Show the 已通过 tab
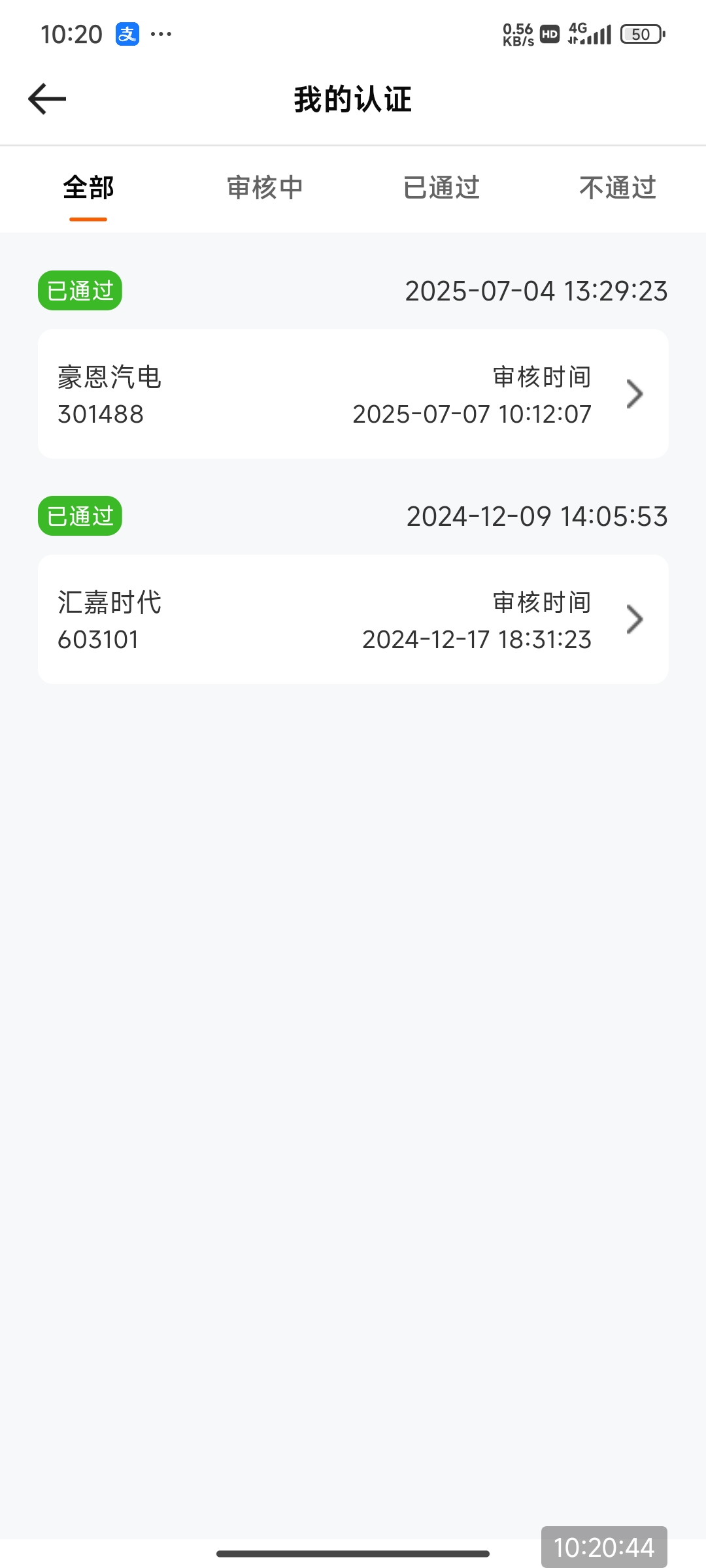Image resolution: width=706 pixels, height=1568 pixels. click(441, 188)
